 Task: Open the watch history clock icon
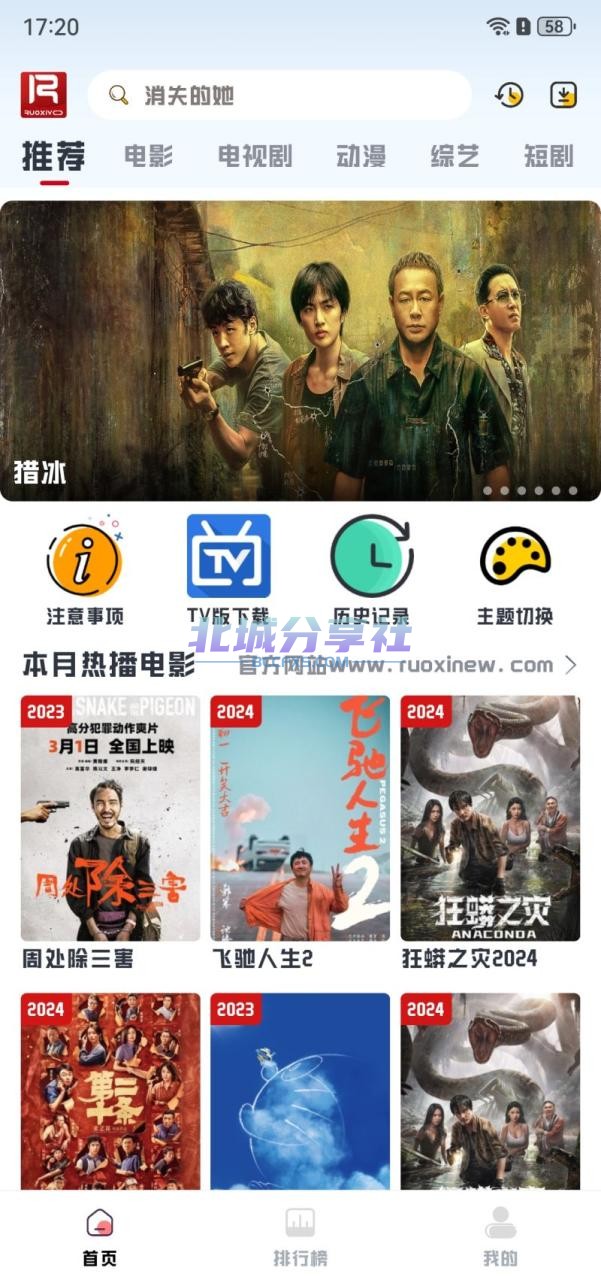[x=509, y=95]
